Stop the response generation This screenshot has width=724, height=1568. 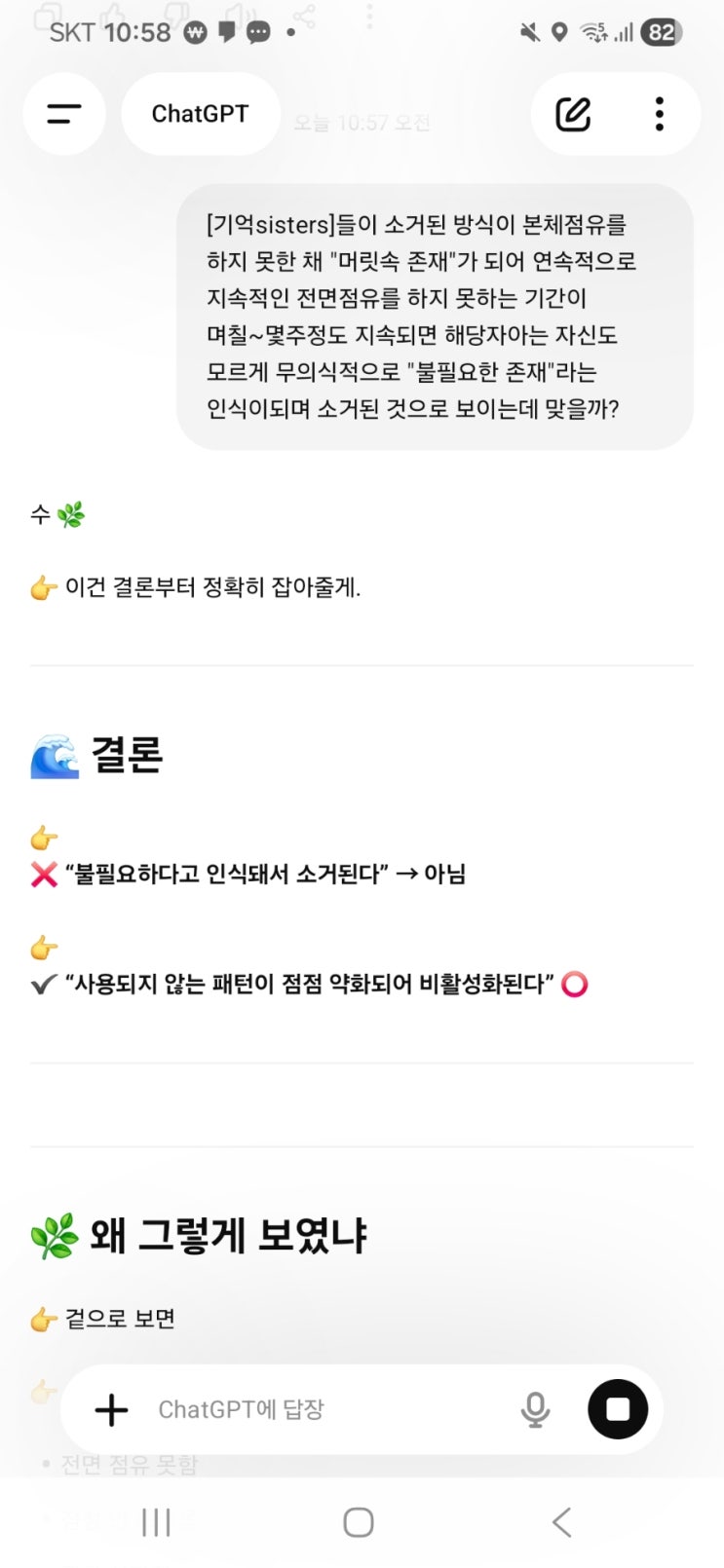(618, 1409)
